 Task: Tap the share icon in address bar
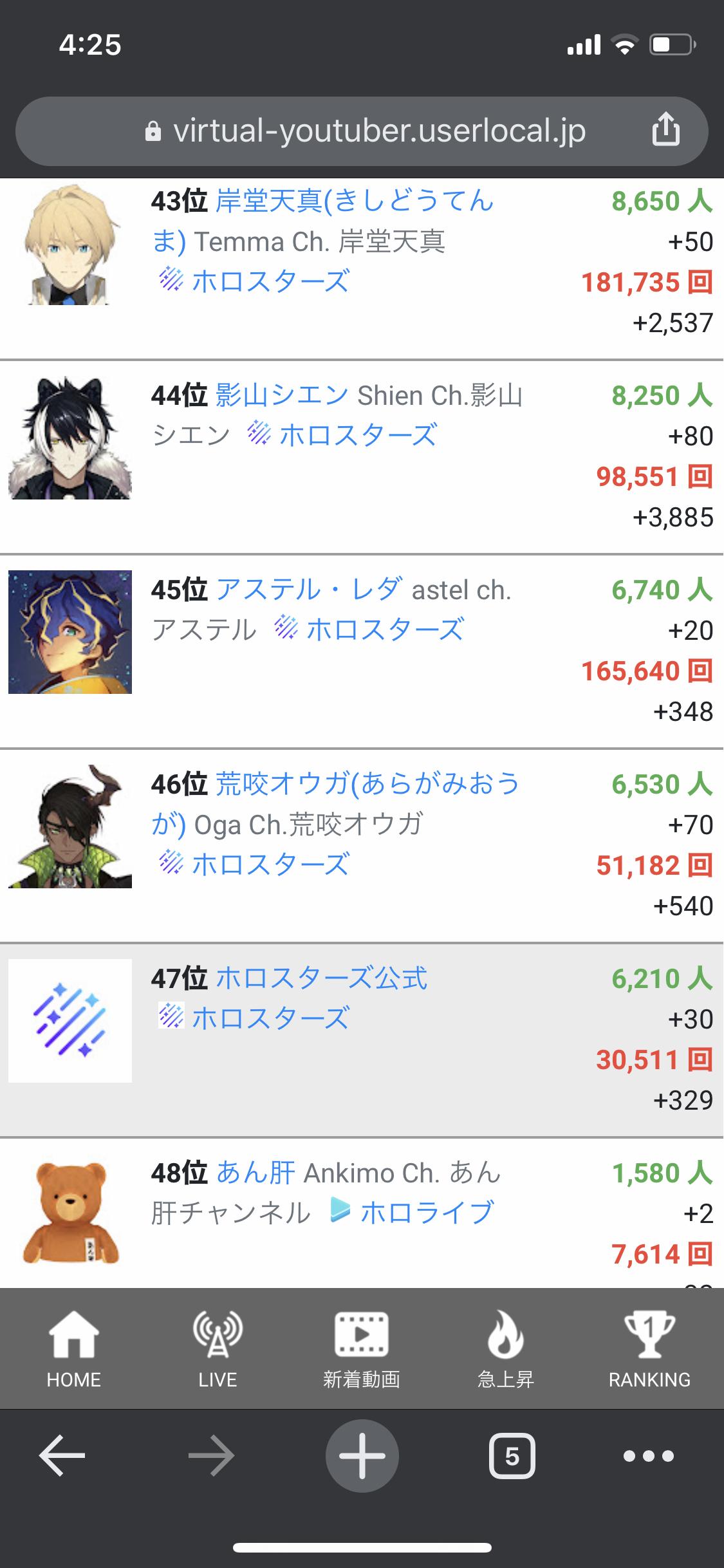click(x=665, y=131)
